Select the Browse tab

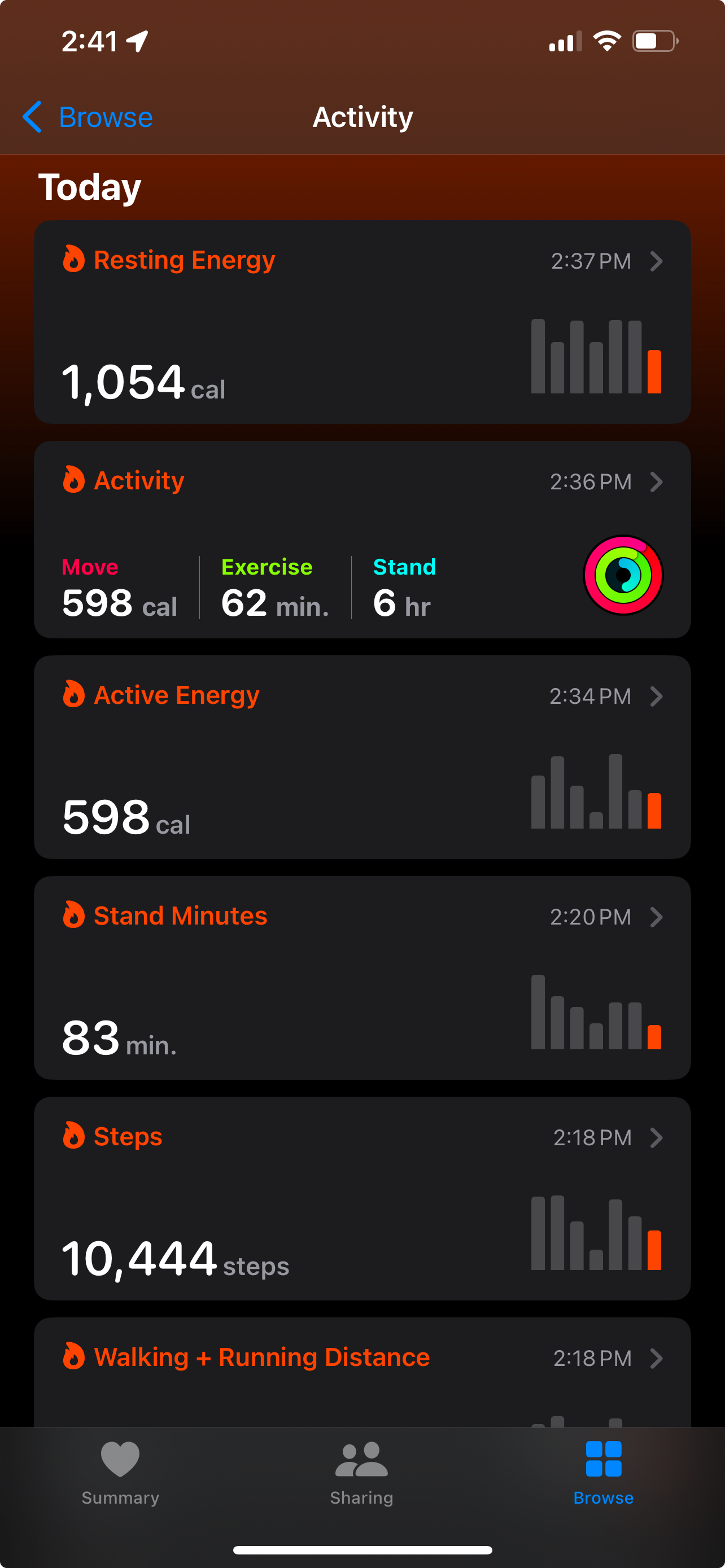point(602,1472)
